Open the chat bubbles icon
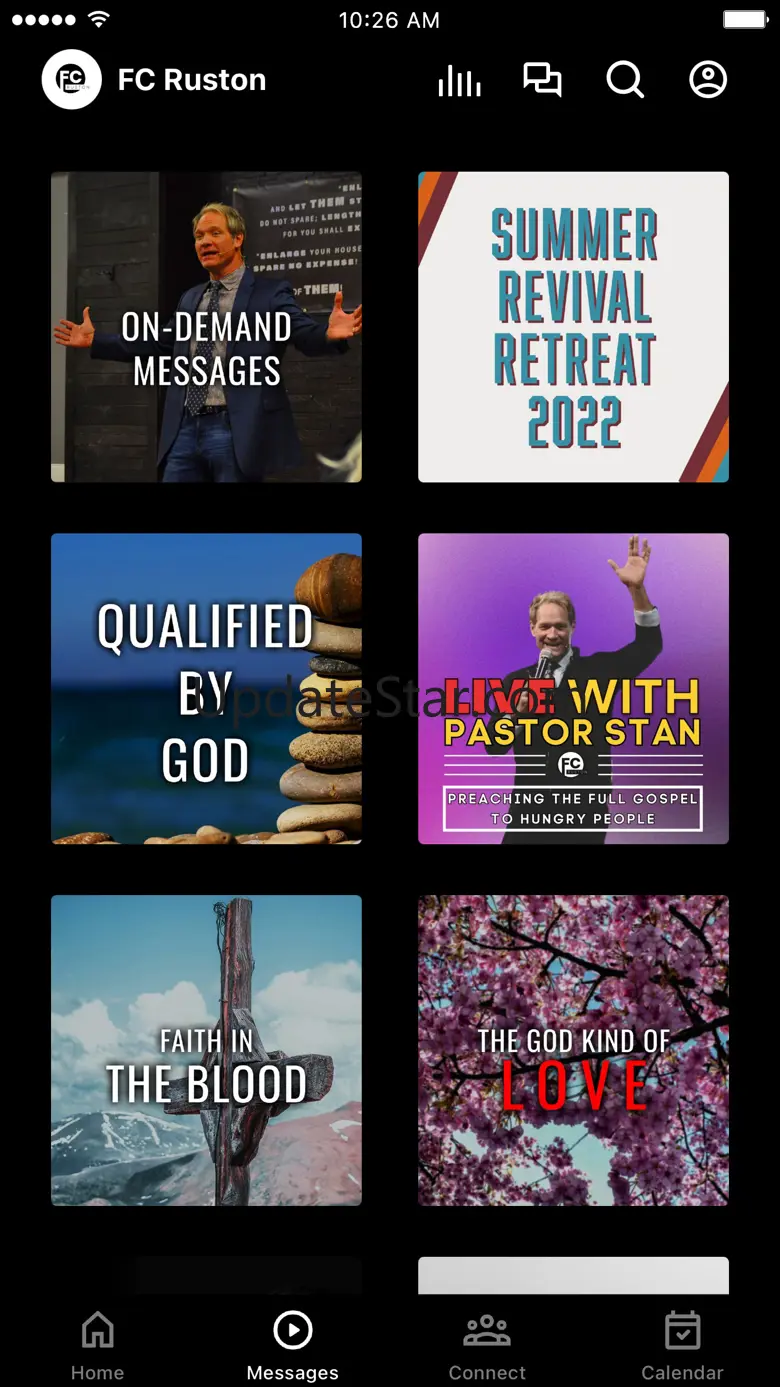 pos(542,80)
